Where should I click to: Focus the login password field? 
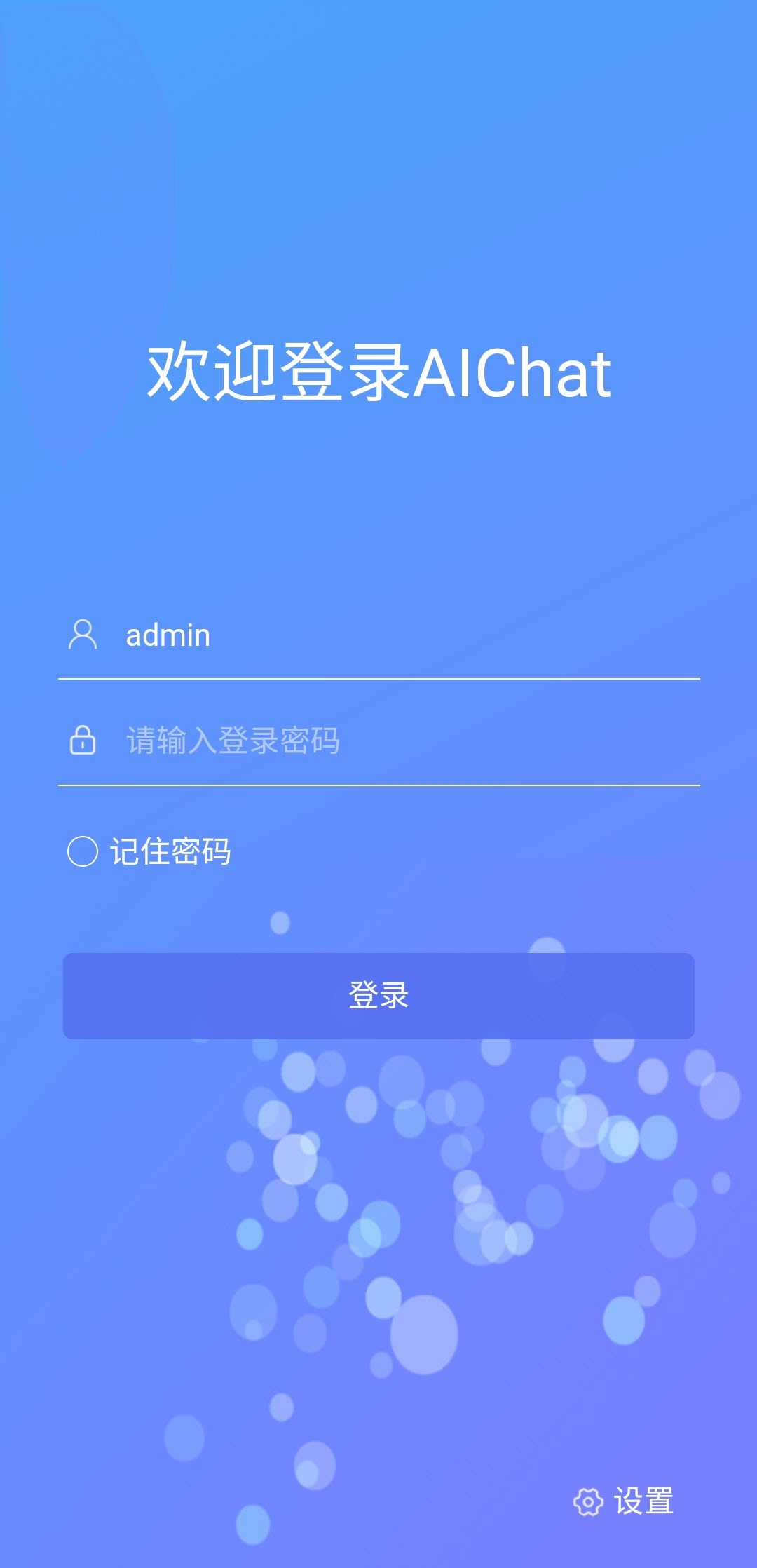(378, 741)
